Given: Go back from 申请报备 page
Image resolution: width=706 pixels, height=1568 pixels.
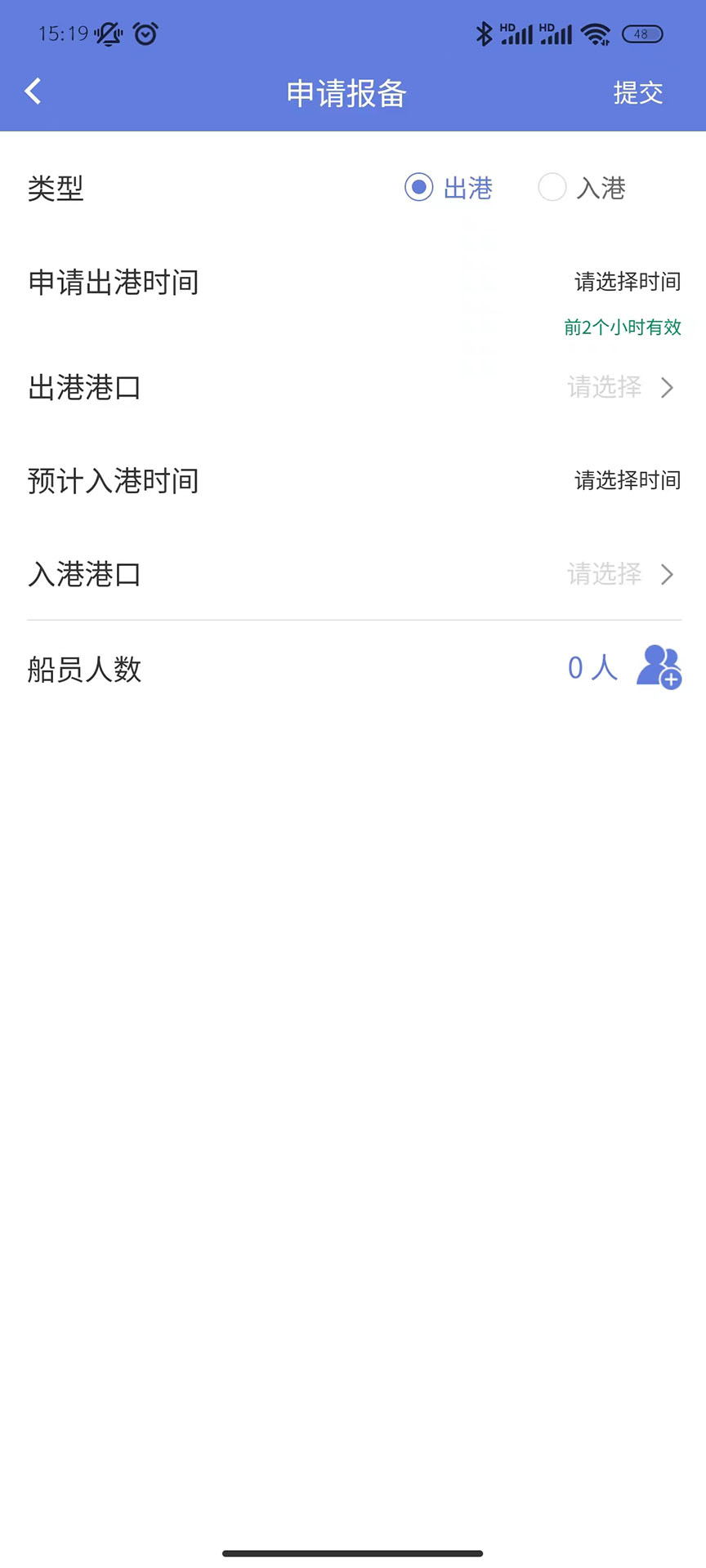Looking at the screenshot, I should (34, 91).
